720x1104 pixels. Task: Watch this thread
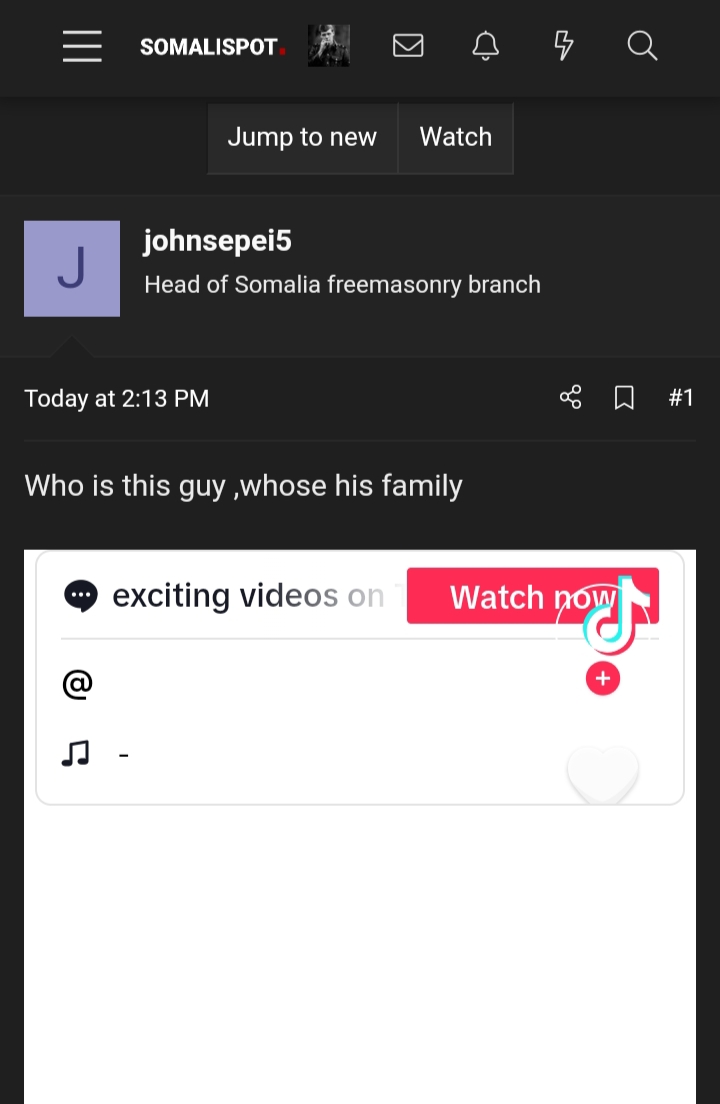[x=456, y=137]
